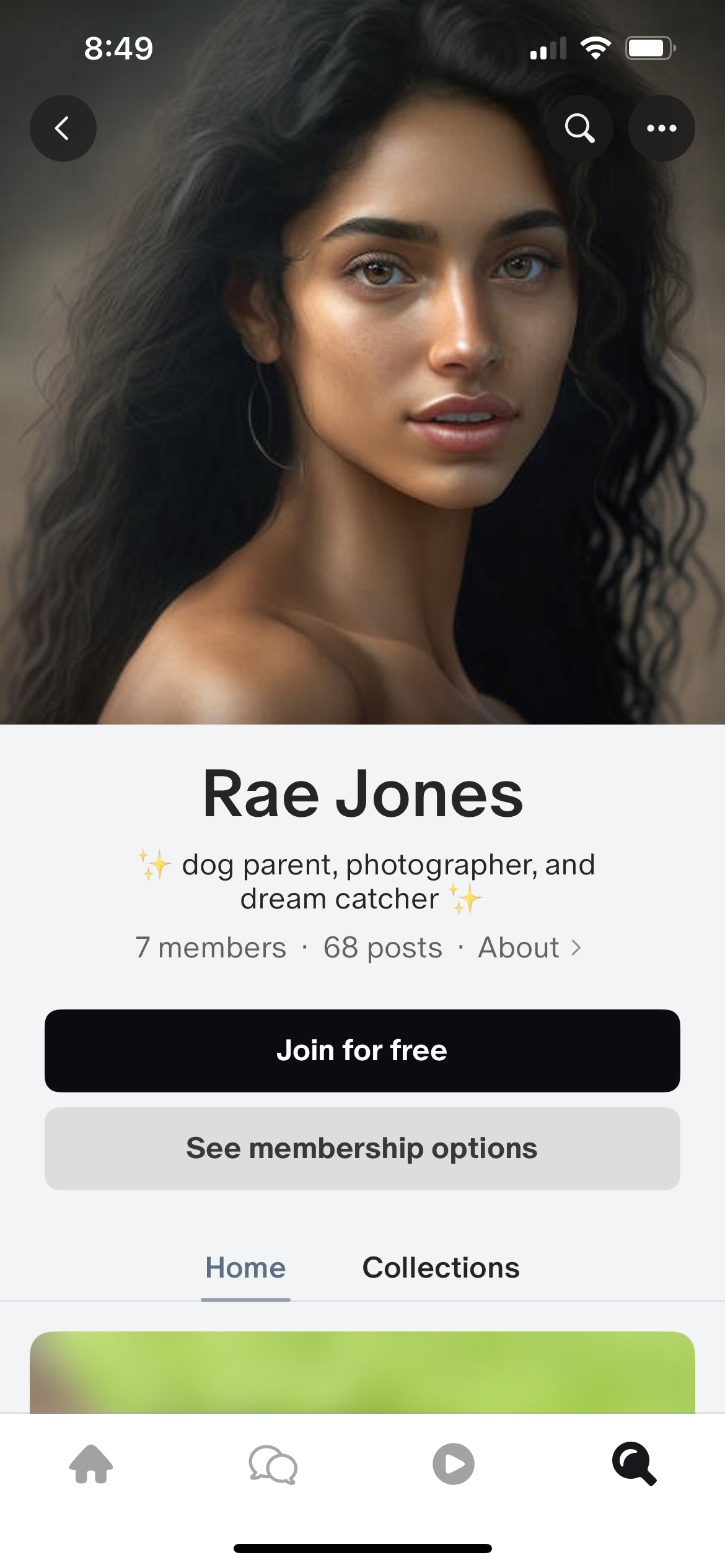Open the play/video tab in bottom bar

coord(453,1464)
